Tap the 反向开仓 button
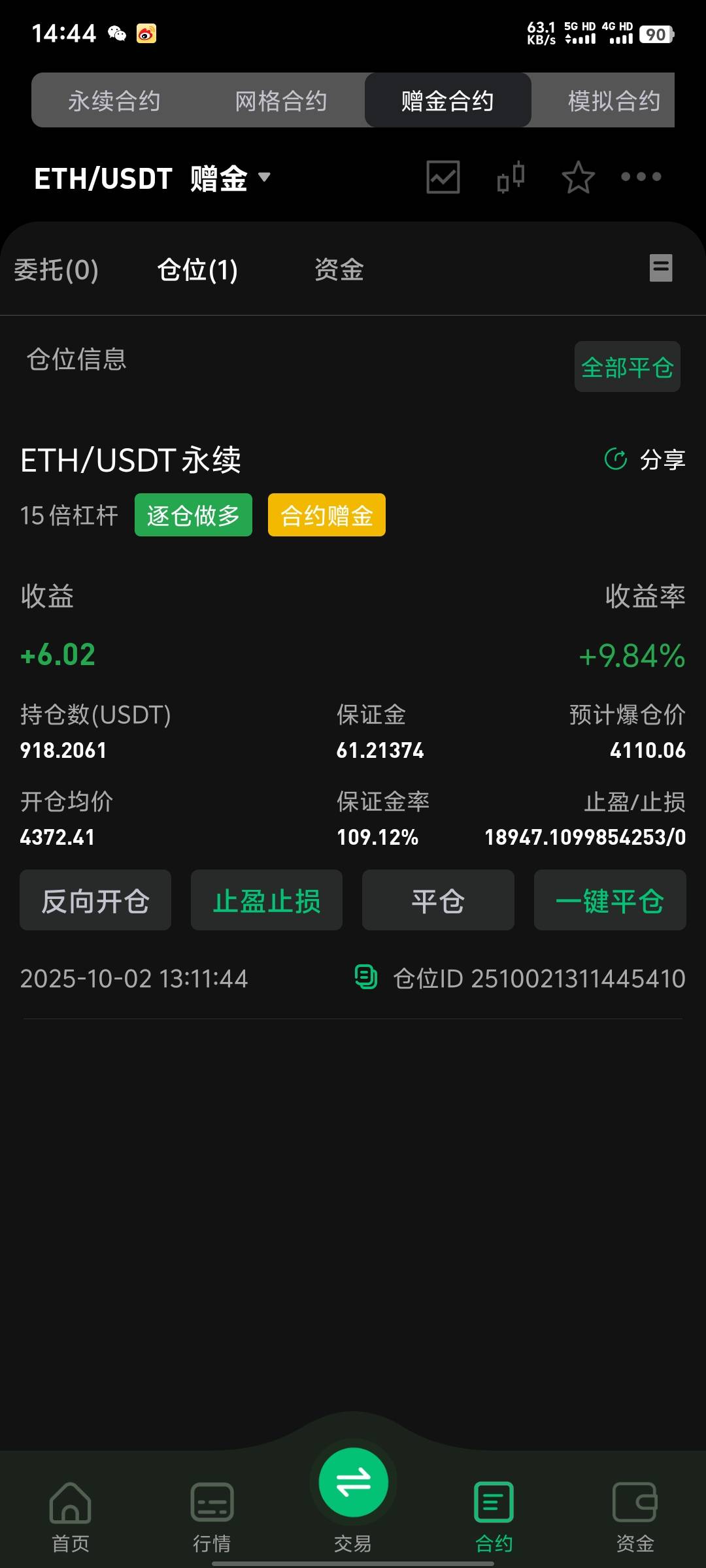 click(x=95, y=900)
